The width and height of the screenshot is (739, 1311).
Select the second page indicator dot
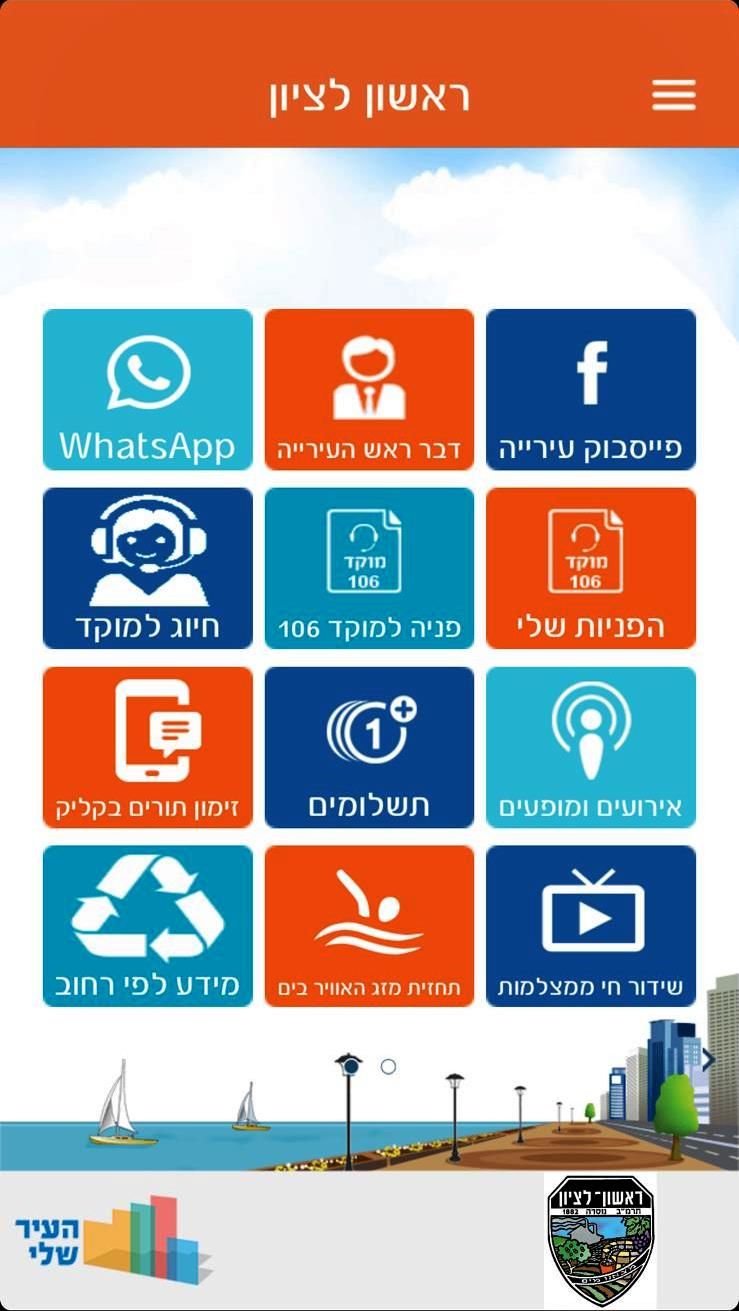[x=389, y=1067]
